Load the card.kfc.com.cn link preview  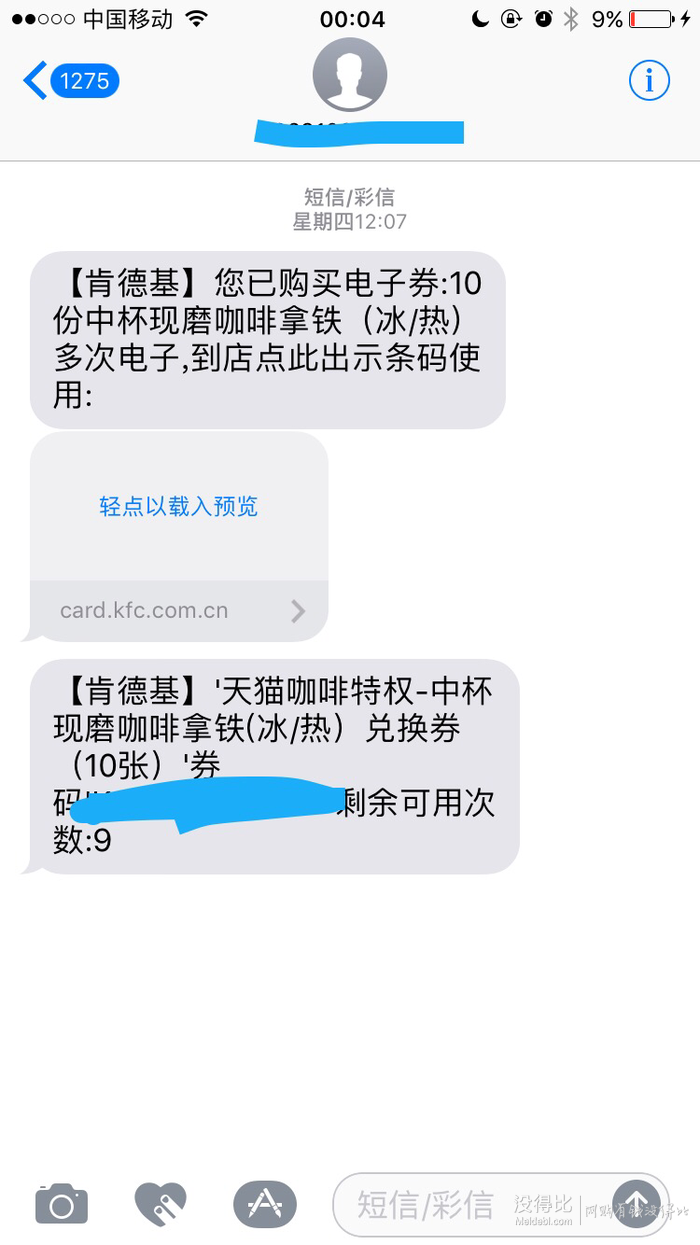pyautogui.click(x=179, y=507)
